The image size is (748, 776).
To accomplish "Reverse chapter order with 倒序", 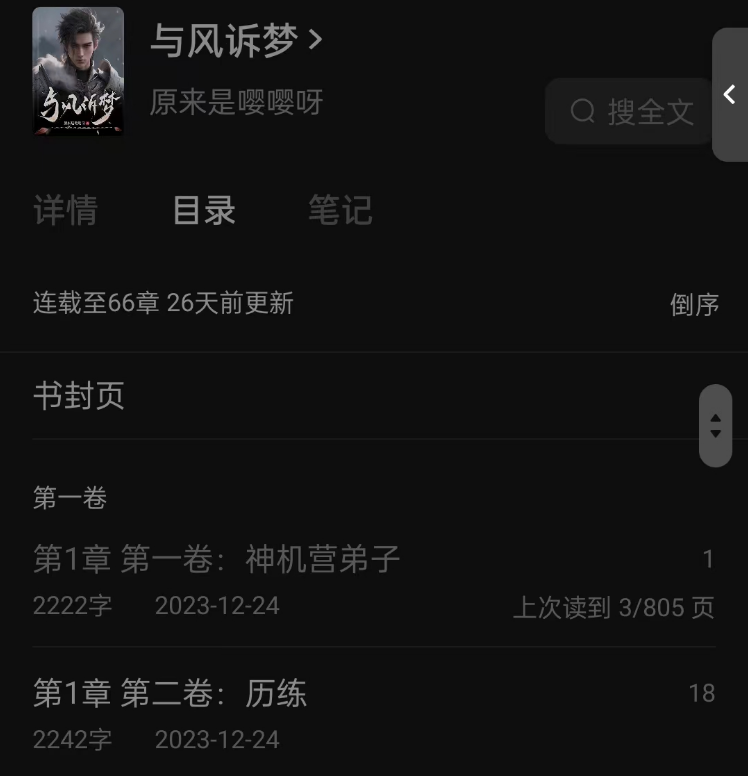I will (x=694, y=304).
